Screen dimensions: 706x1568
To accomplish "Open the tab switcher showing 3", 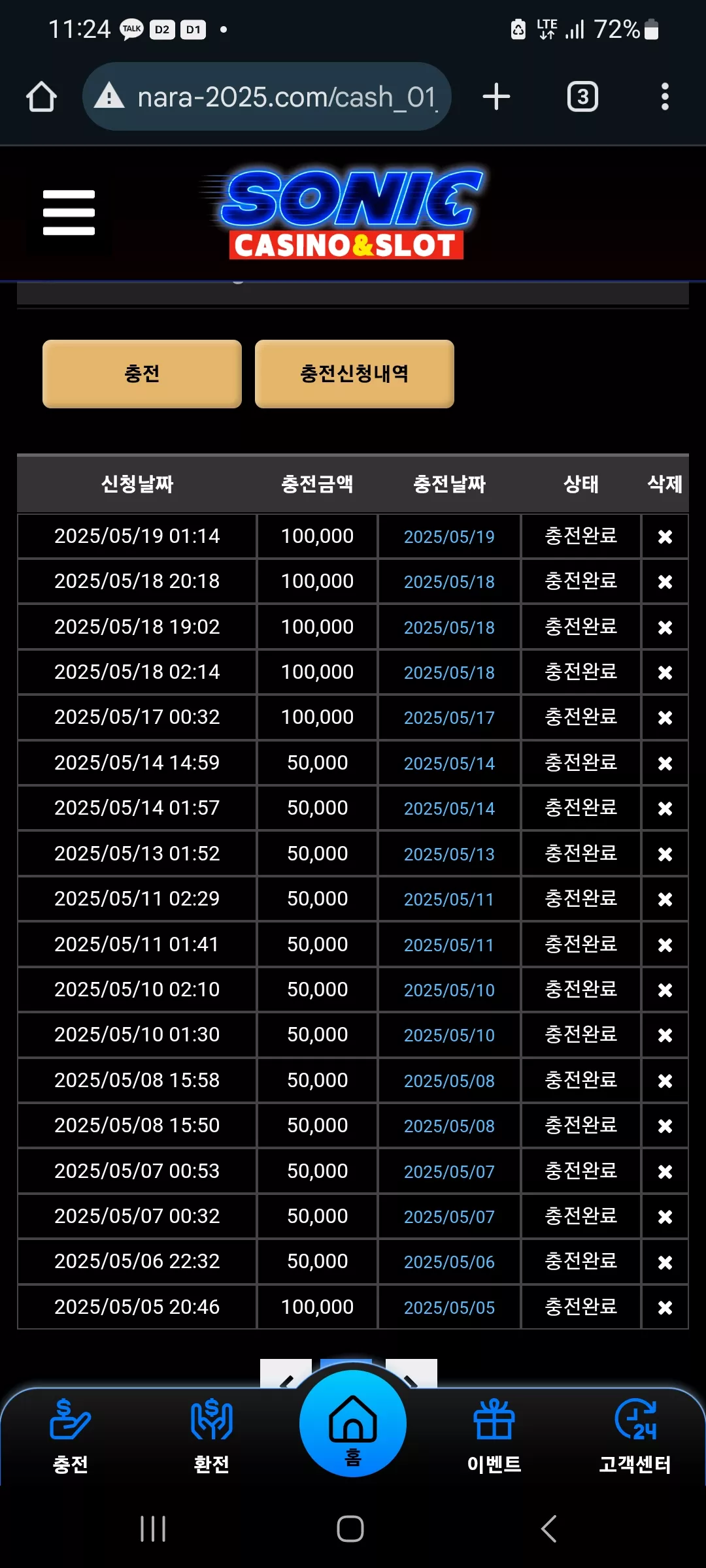I will (582, 97).
